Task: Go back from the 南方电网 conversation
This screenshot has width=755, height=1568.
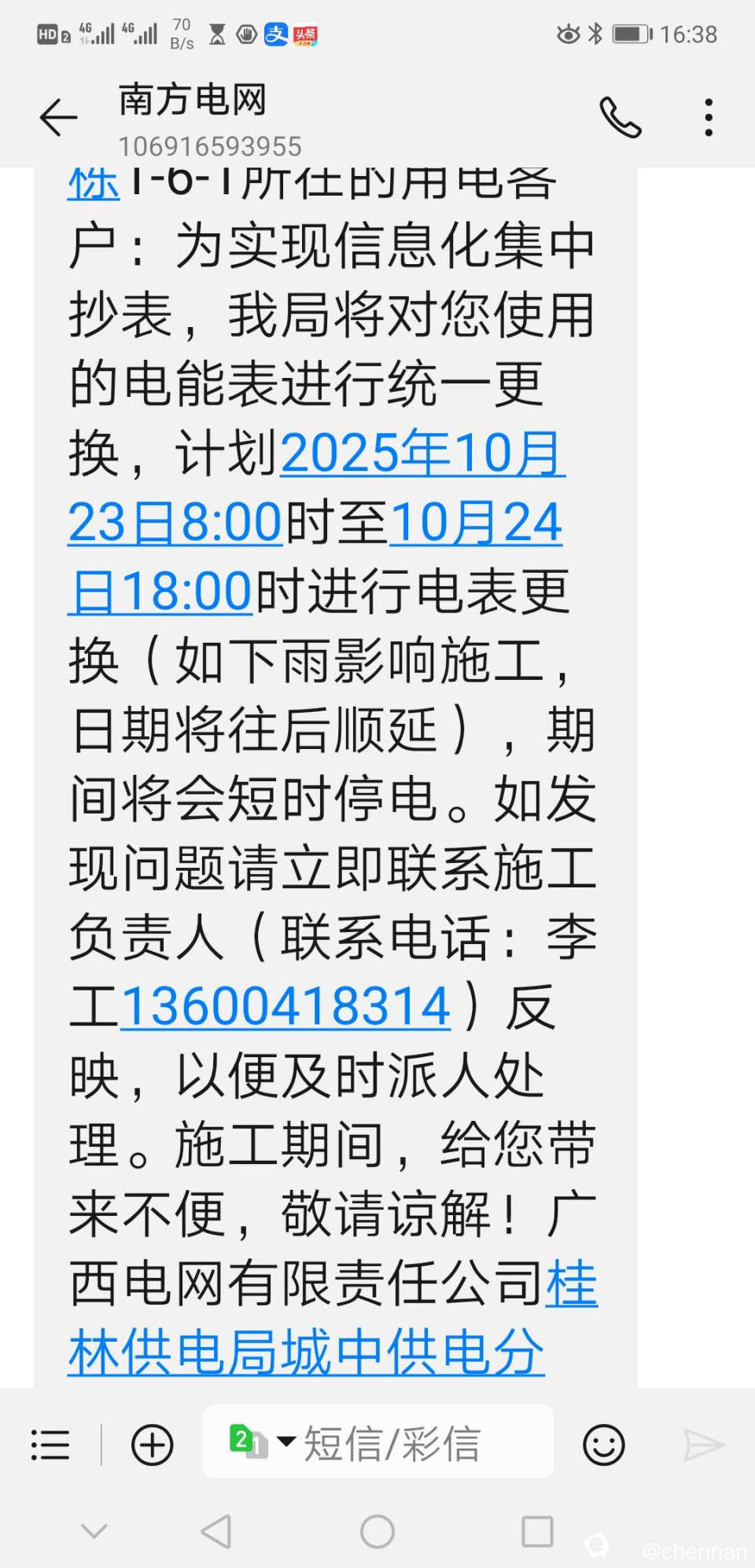Action: pos(59,119)
